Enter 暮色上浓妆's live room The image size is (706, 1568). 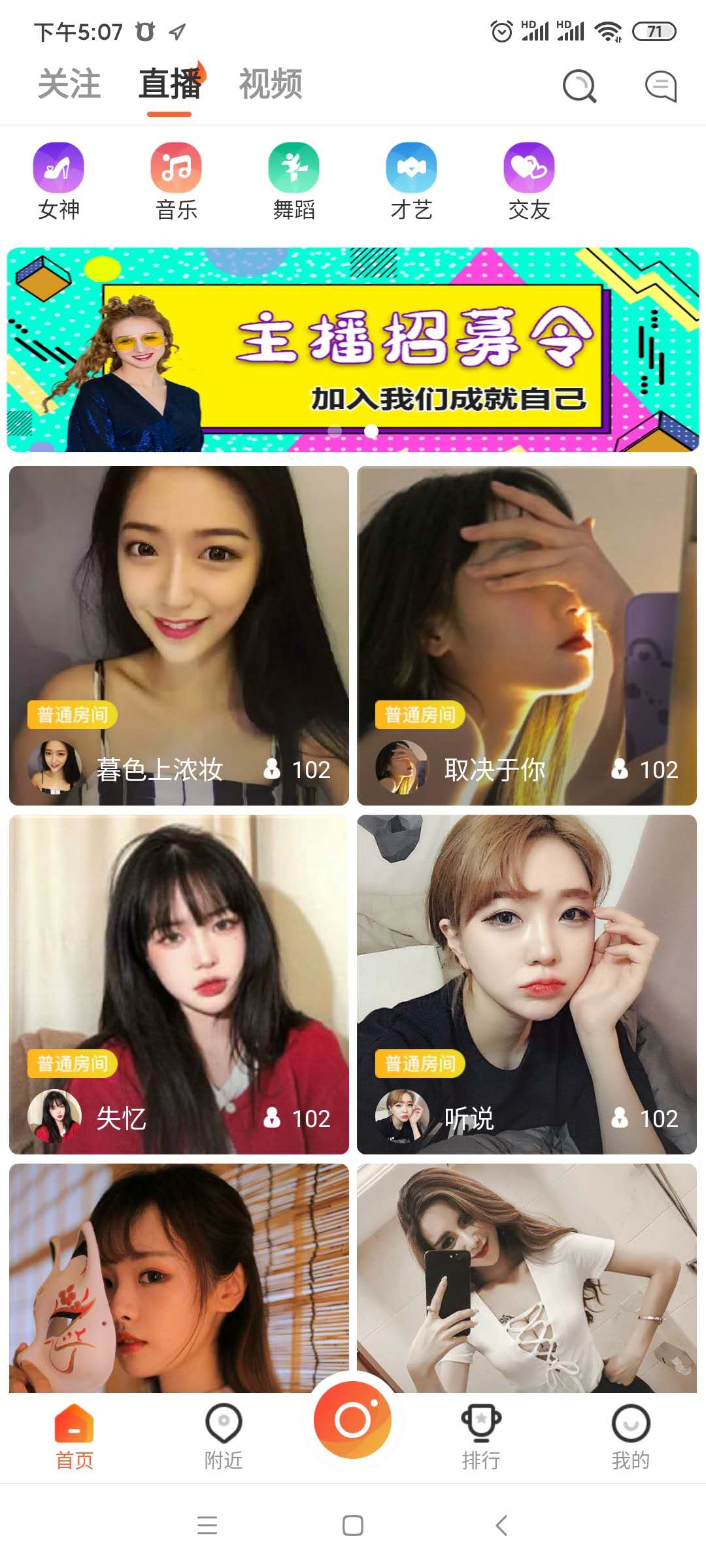pos(179,635)
